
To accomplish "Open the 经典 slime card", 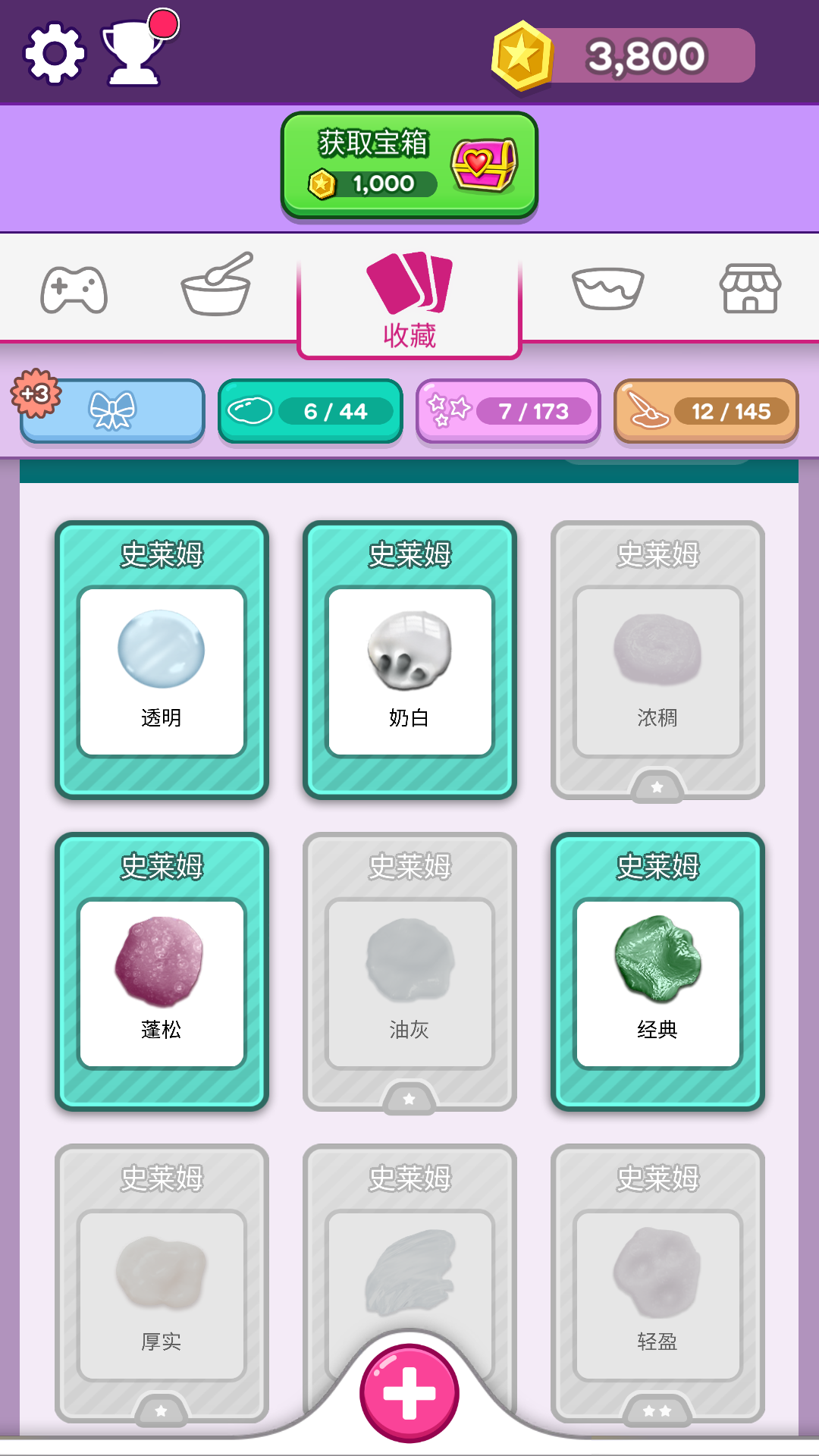I will click(x=657, y=972).
